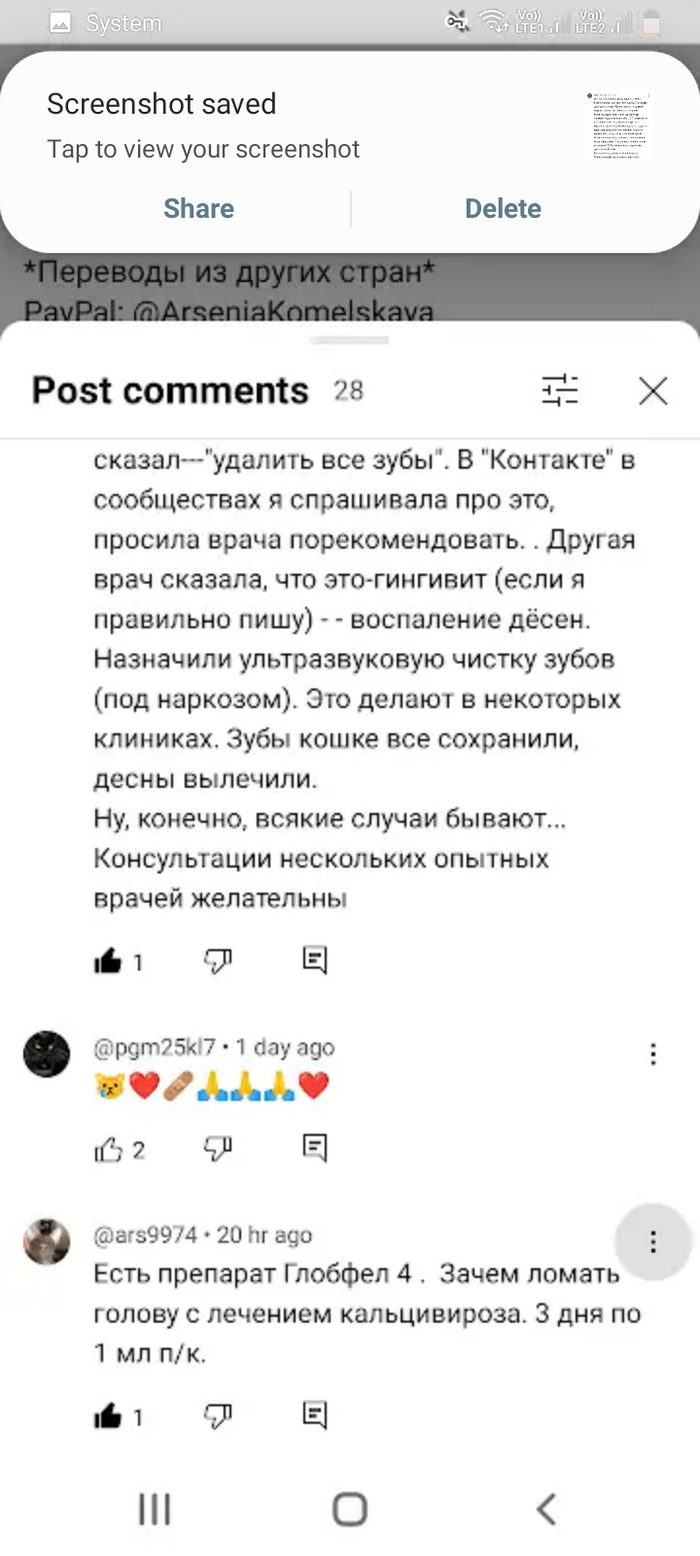Reply to the comment ending with врачей желательны
Screen dimensions: 700x1556
(315, 961)
